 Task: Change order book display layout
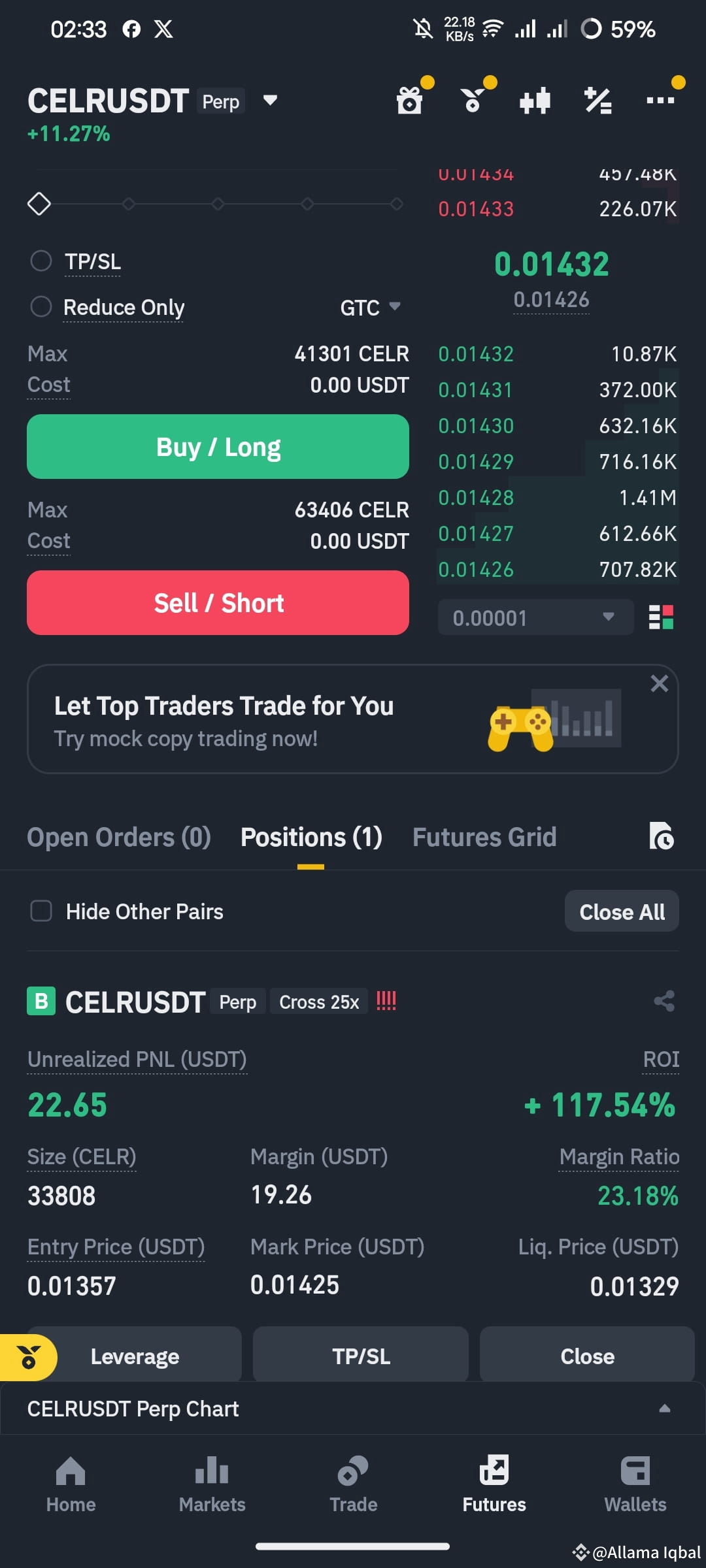coord(662,616)
